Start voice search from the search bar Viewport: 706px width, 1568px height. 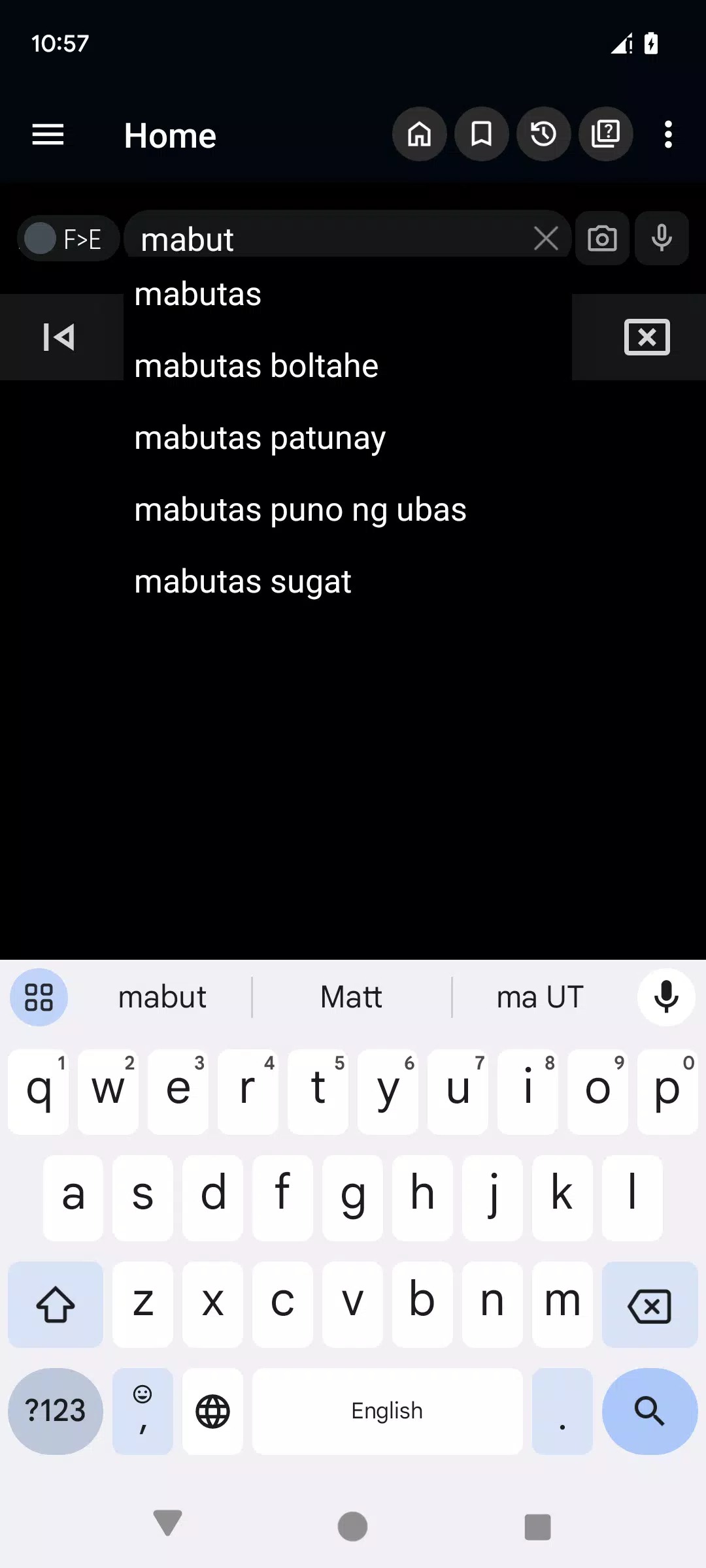pyautogui.click(x=662, y=238)
